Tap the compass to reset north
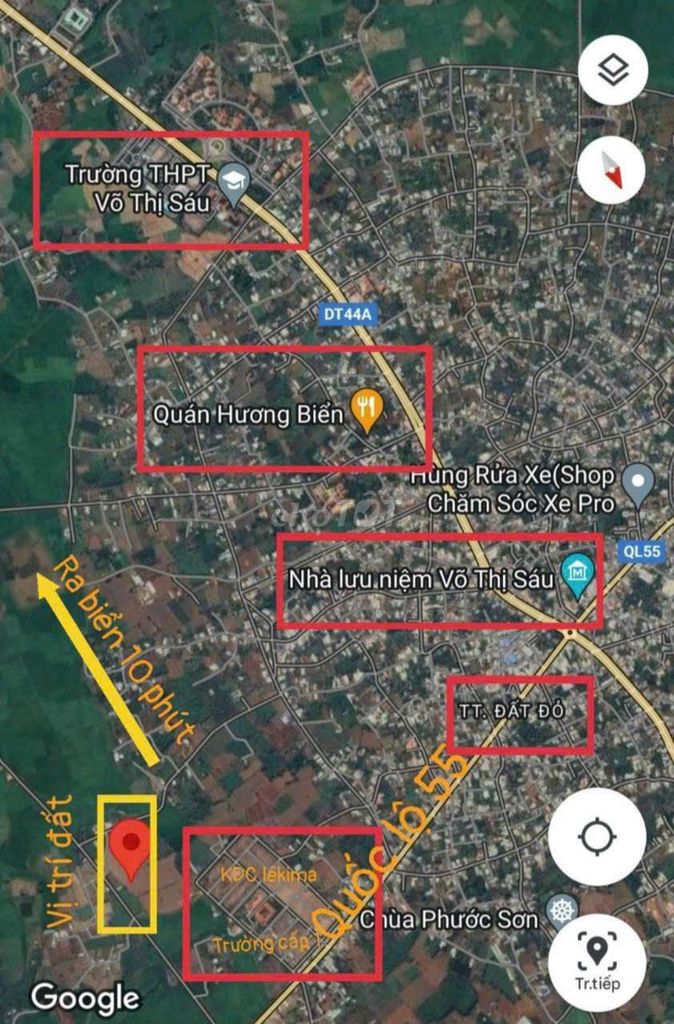Screen dimensions: 674x1024 [x=613, y=171]
